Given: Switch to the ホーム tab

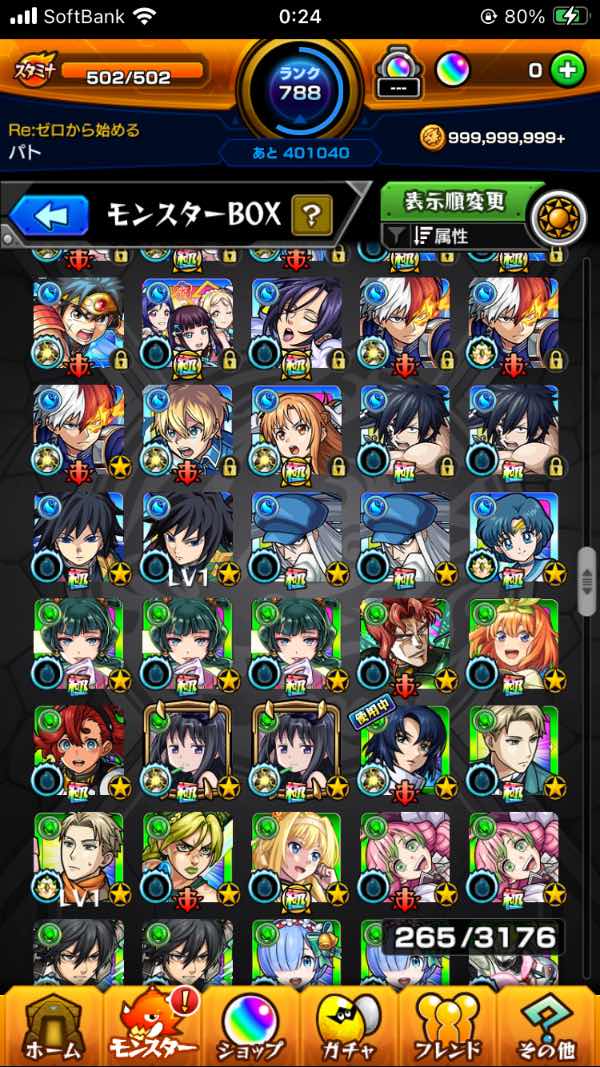Looking at the screenshot, I should 50,1025.
